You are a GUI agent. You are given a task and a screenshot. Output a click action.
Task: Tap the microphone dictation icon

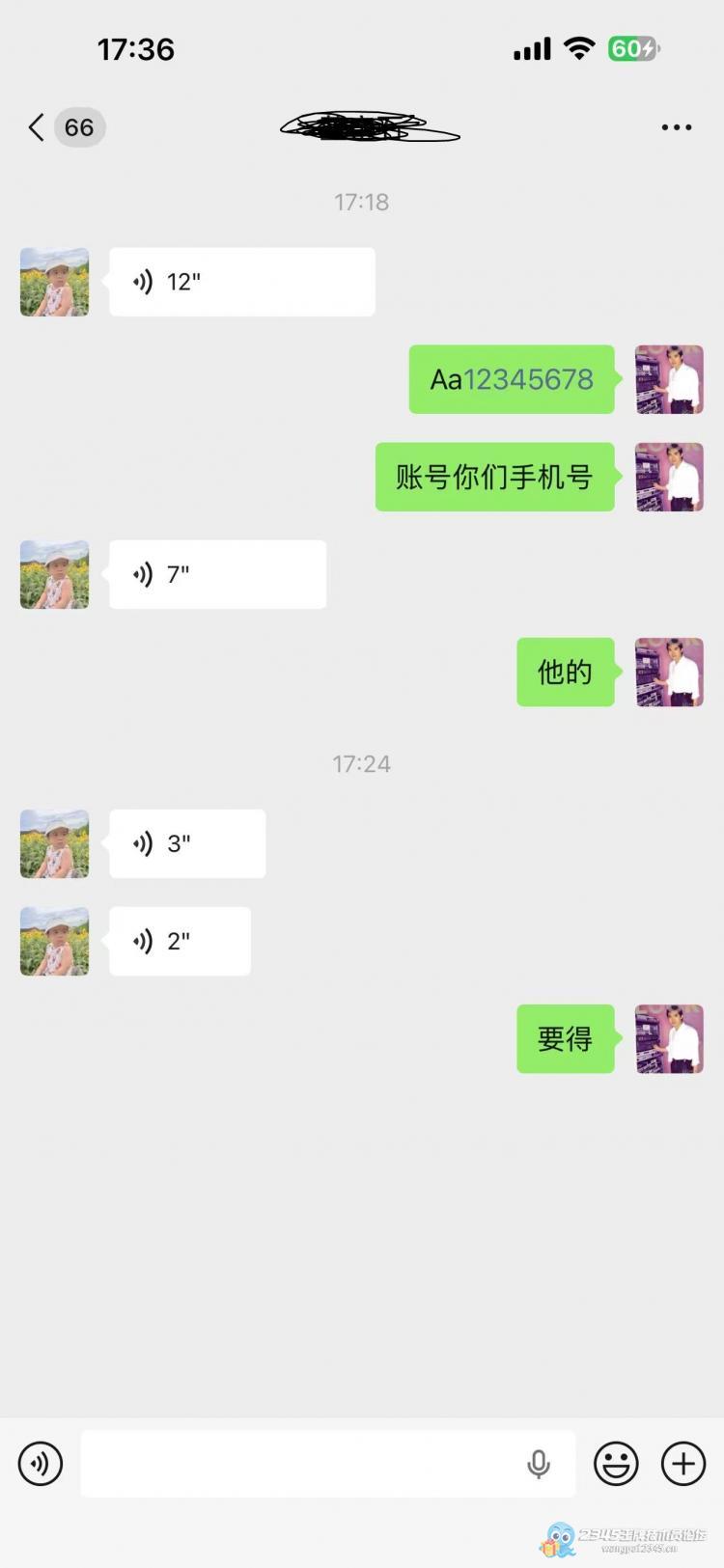click(x=539, y=1464)
